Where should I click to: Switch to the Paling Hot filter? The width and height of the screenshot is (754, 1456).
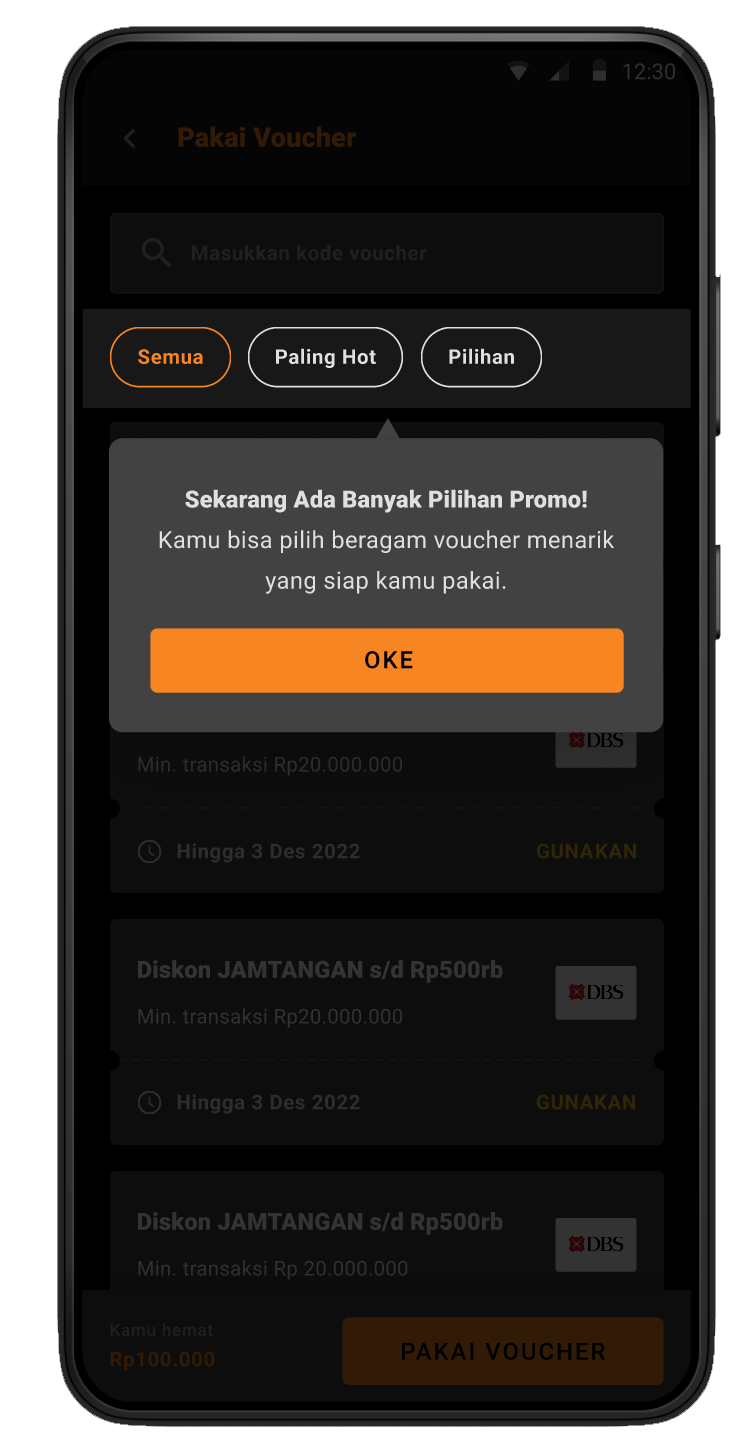[x=325, y=357]
